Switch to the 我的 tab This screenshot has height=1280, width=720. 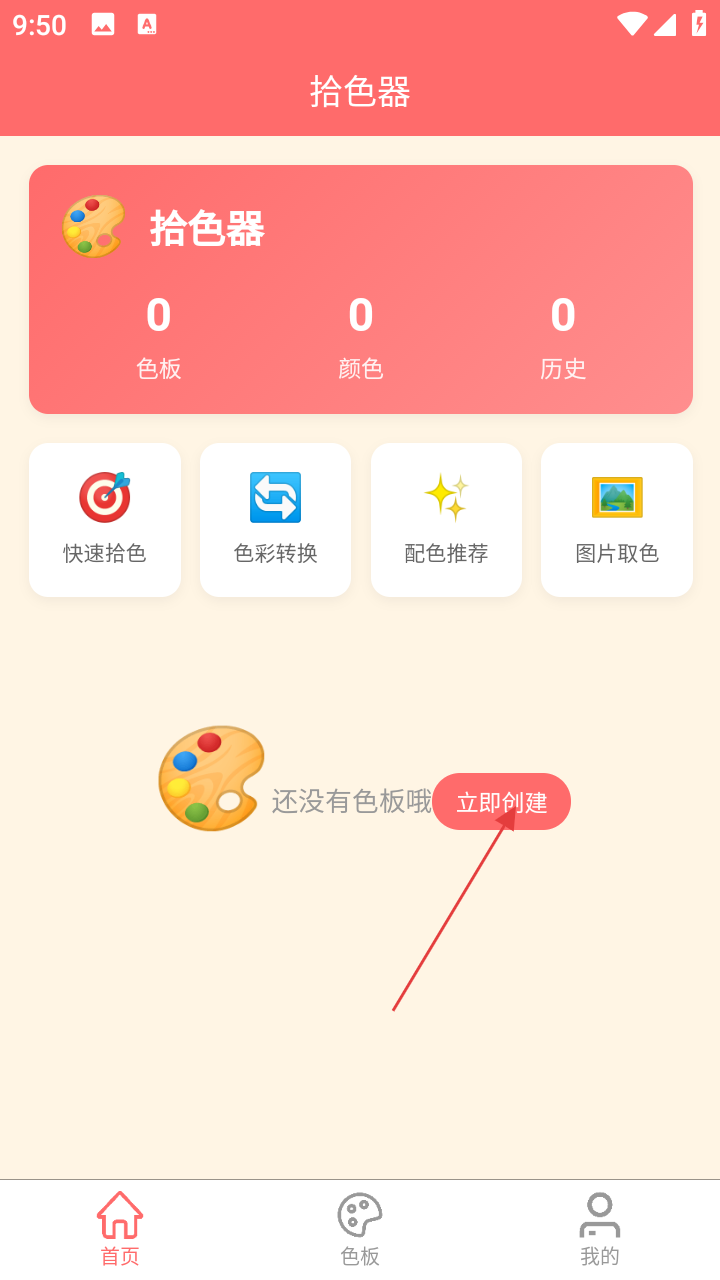tap(600, 1229)
